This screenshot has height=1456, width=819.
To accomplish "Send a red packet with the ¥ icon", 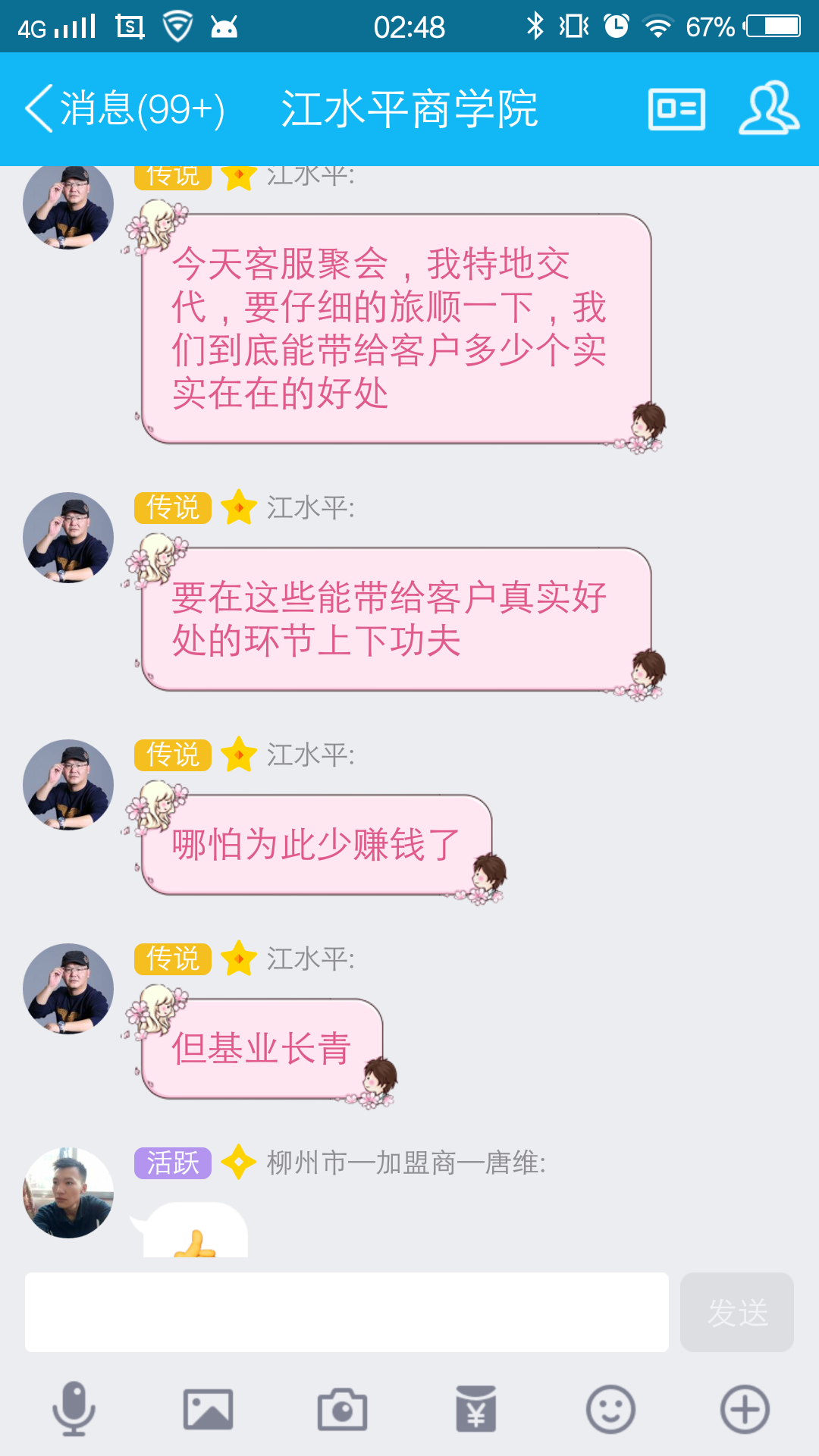I will [x=476, y=1410].
